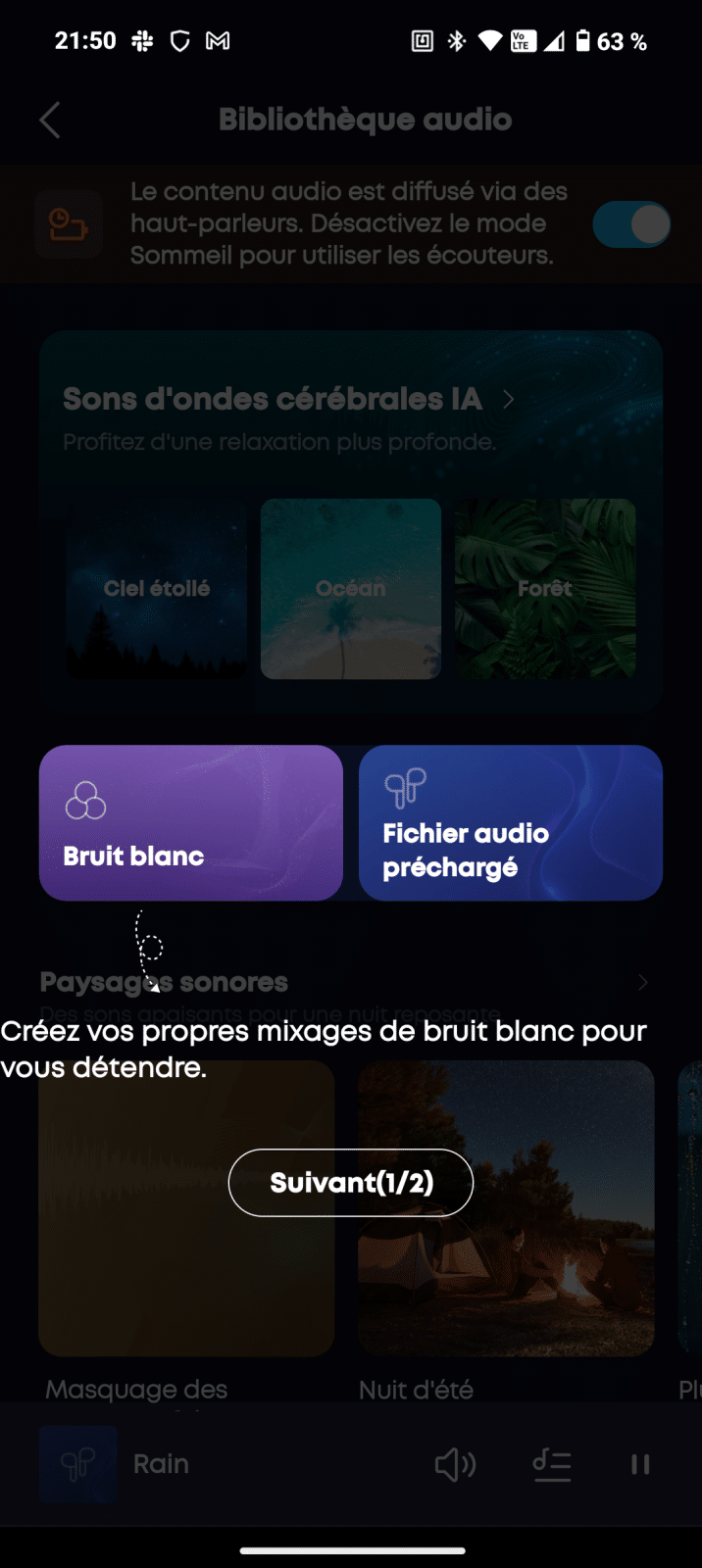Viewport: 702px width, 1568px height.
Task: Pause the Rain playback
Action: click(640, 1464)
